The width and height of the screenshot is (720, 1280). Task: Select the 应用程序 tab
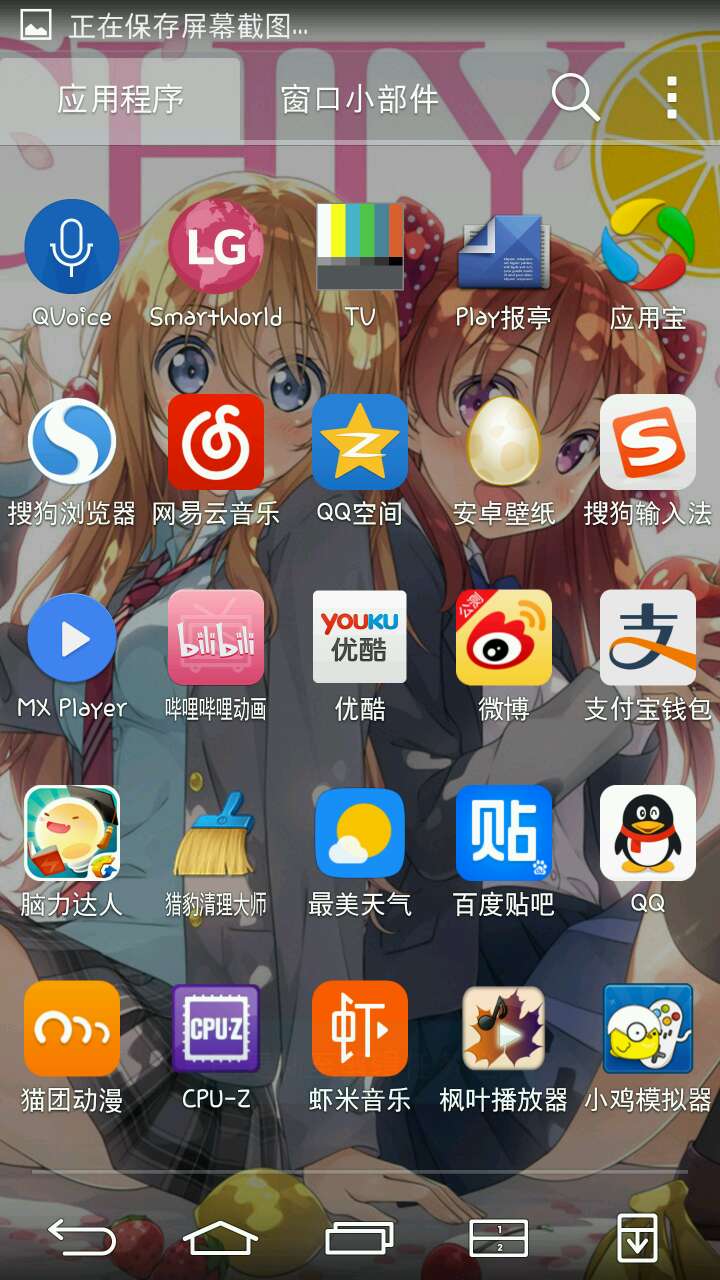(120, 99)
